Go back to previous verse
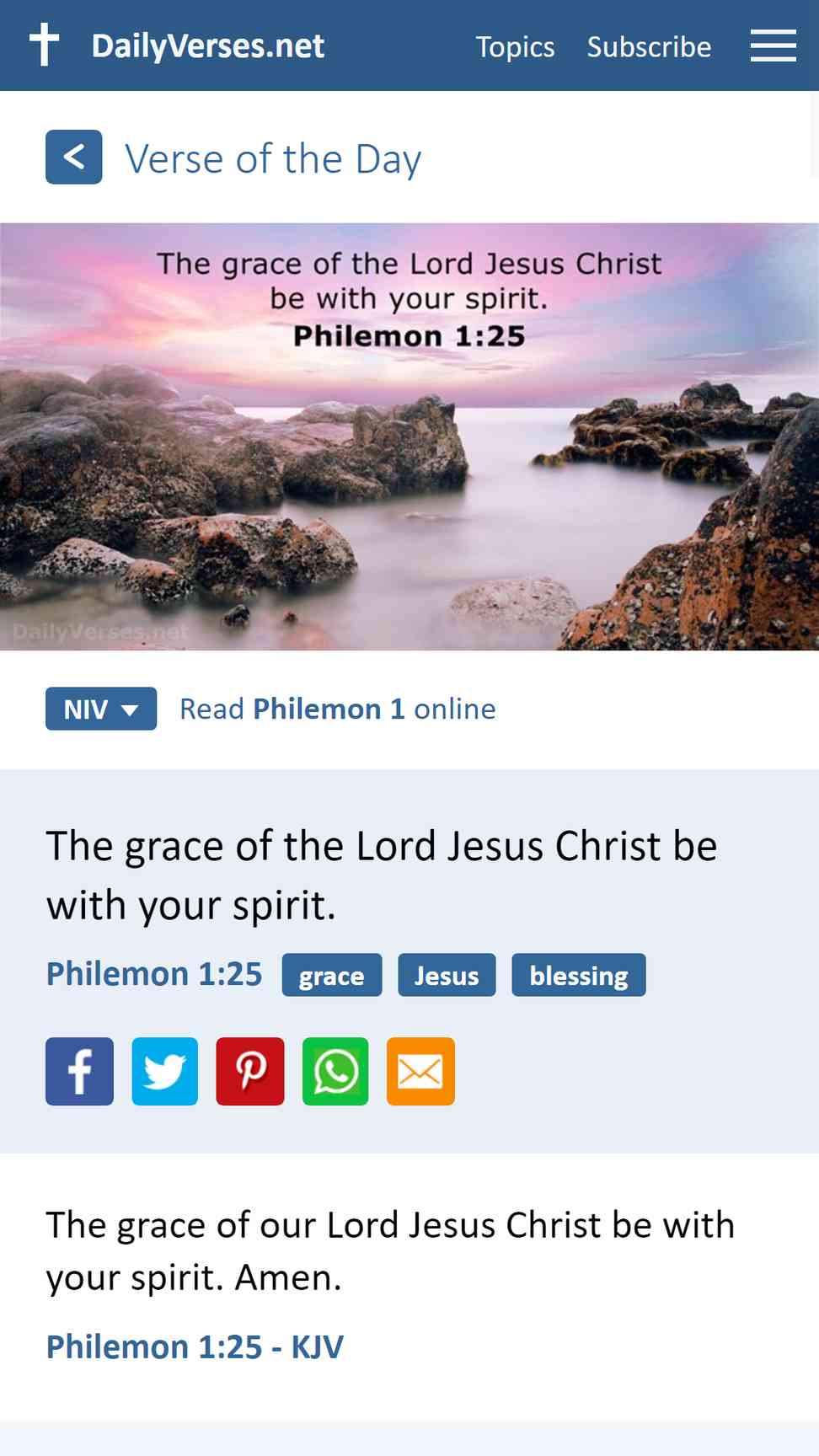The height and width of the screenshot is (1456, 819). click(74, 157)
